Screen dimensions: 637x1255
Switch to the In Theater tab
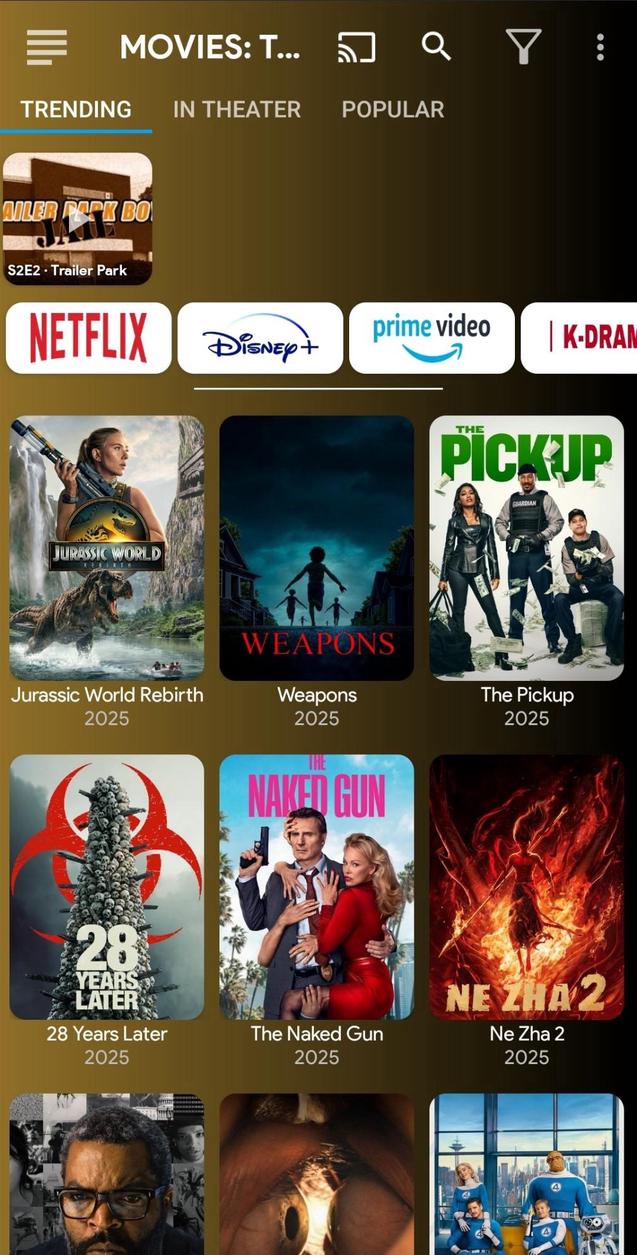pos(237,109)
